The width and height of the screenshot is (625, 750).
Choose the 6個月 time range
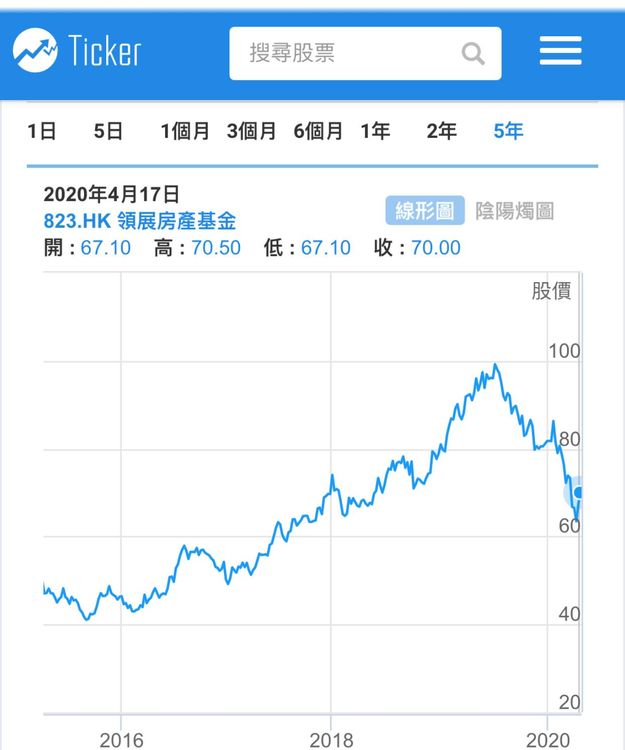coord(318,131)
